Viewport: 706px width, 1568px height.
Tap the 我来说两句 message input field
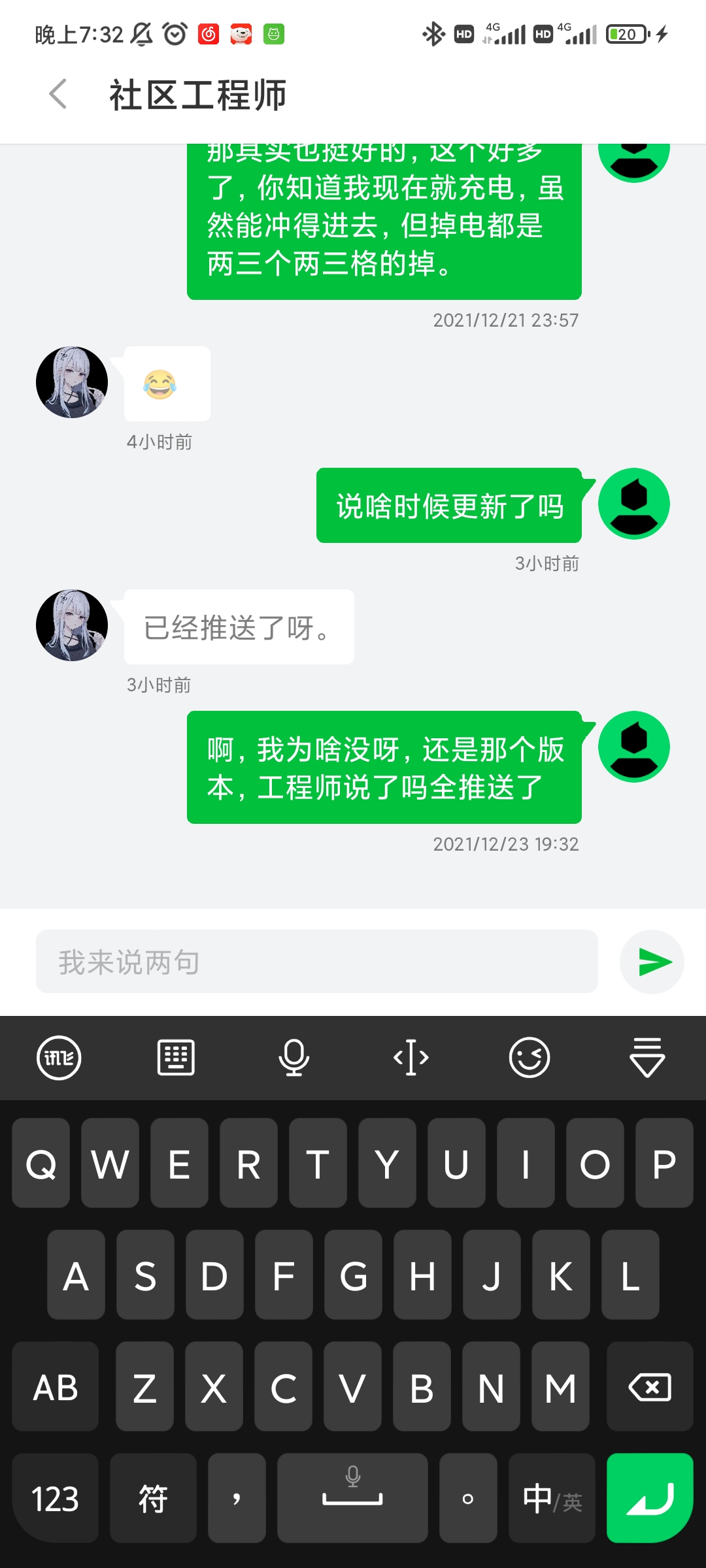[317, 961]
